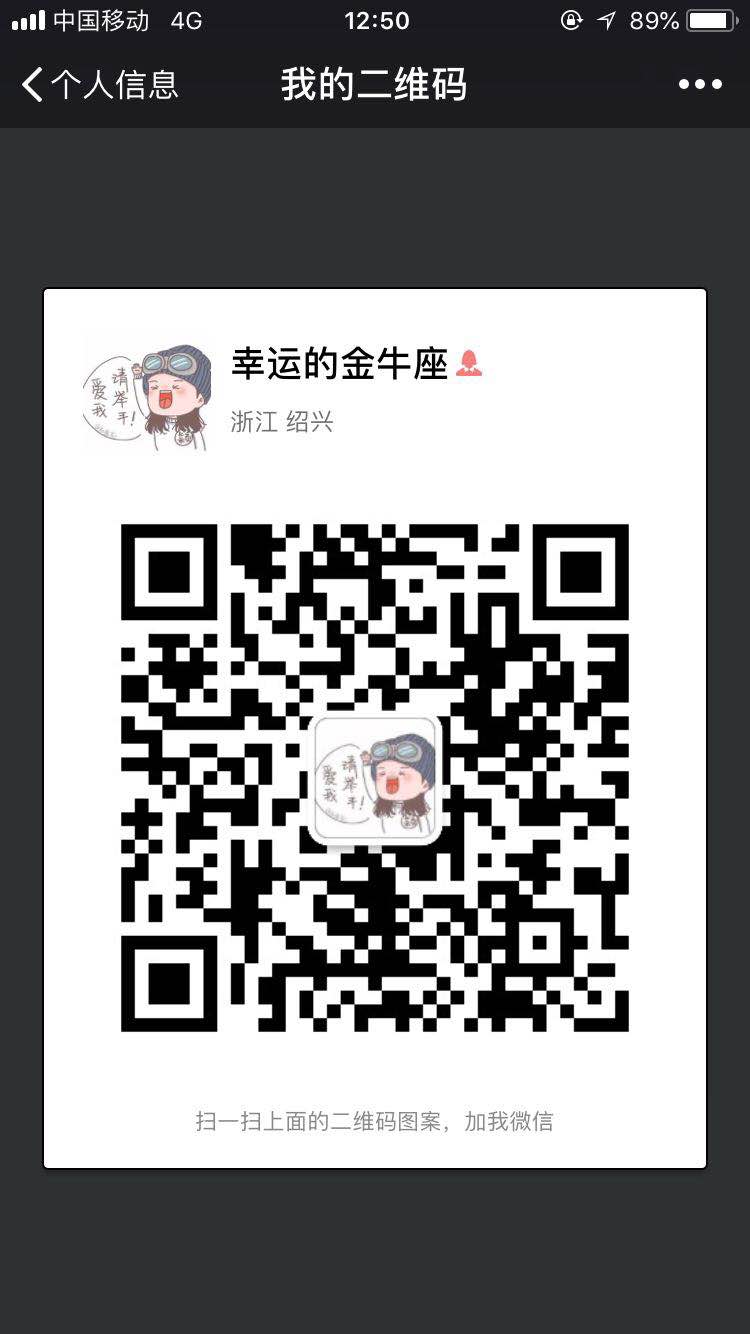Go back to 个人信息
Image resolution: width=750 pixels, height=1334 pixels.
point(98,85)
